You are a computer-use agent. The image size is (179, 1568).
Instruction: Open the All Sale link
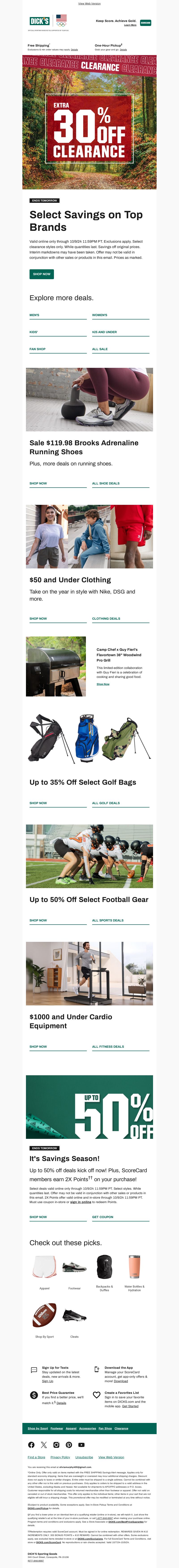(100, 349)
